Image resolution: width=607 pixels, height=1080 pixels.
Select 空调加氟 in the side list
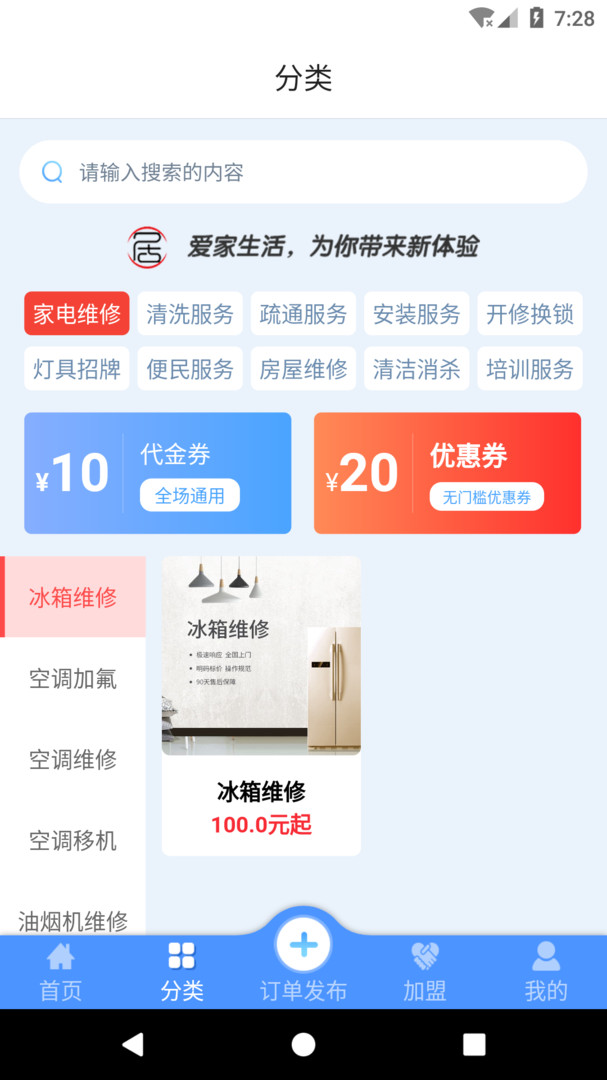tap(73, 679)
